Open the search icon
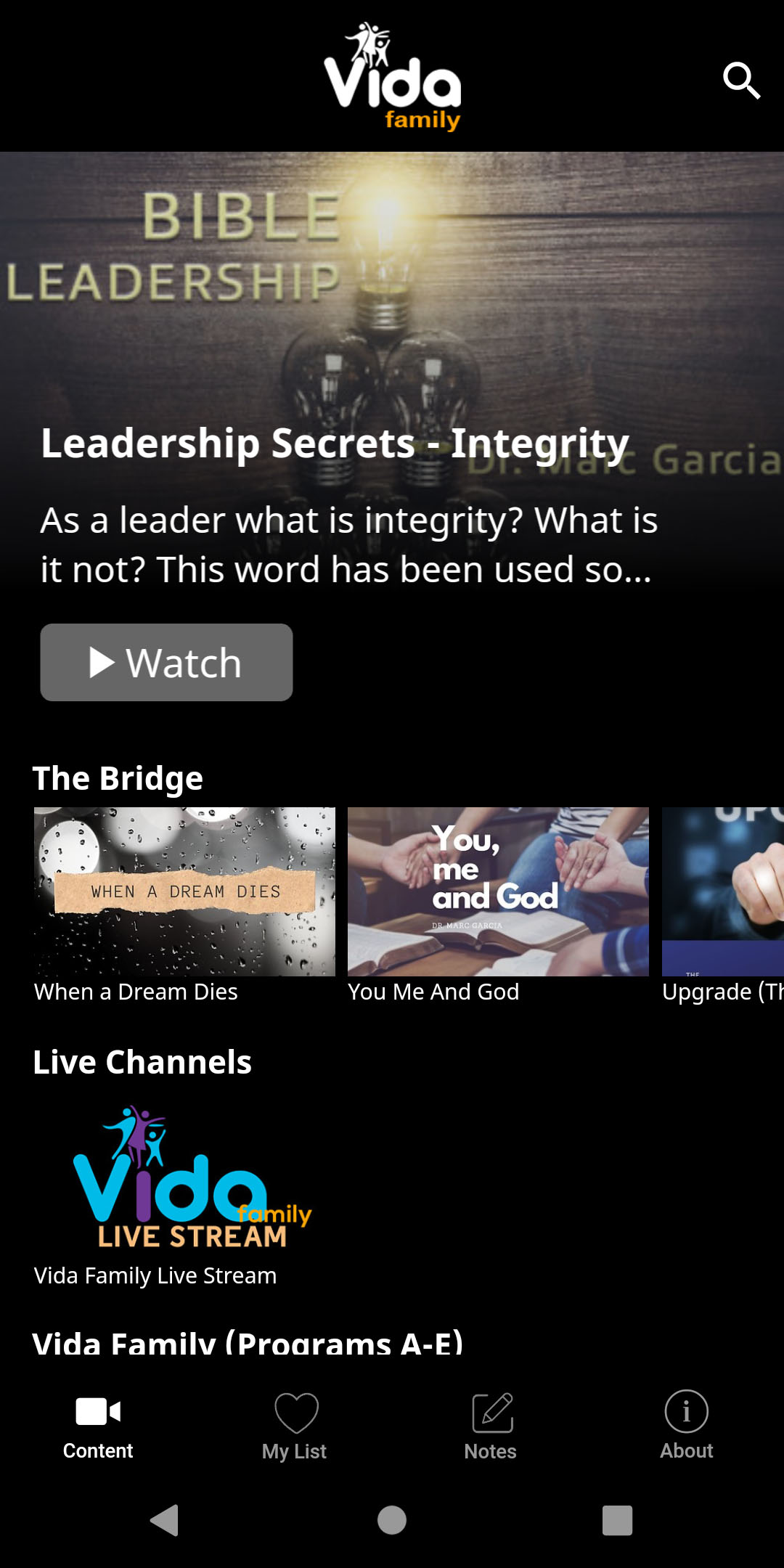 [741, 81]
